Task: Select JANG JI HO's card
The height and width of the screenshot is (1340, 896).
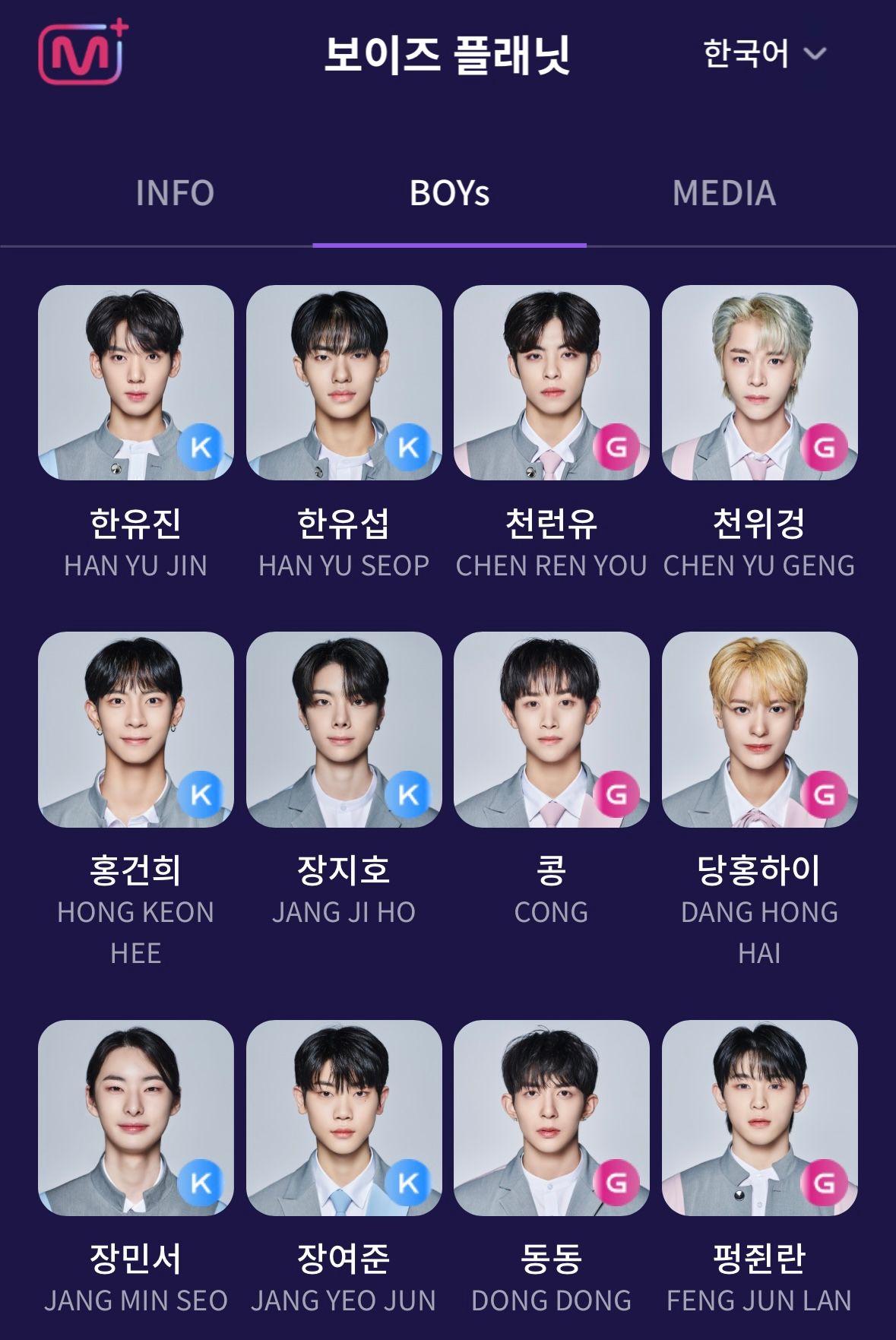Action: click(344, 730)
